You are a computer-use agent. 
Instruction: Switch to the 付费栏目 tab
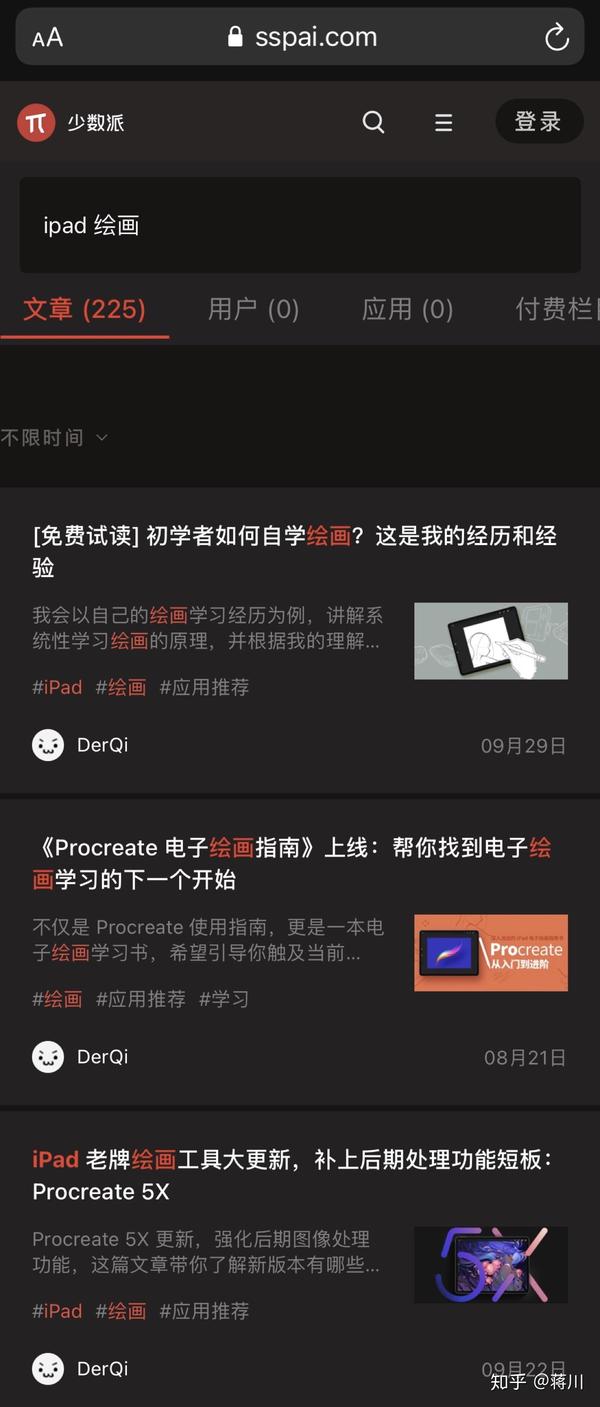click(x=555, y=309)
